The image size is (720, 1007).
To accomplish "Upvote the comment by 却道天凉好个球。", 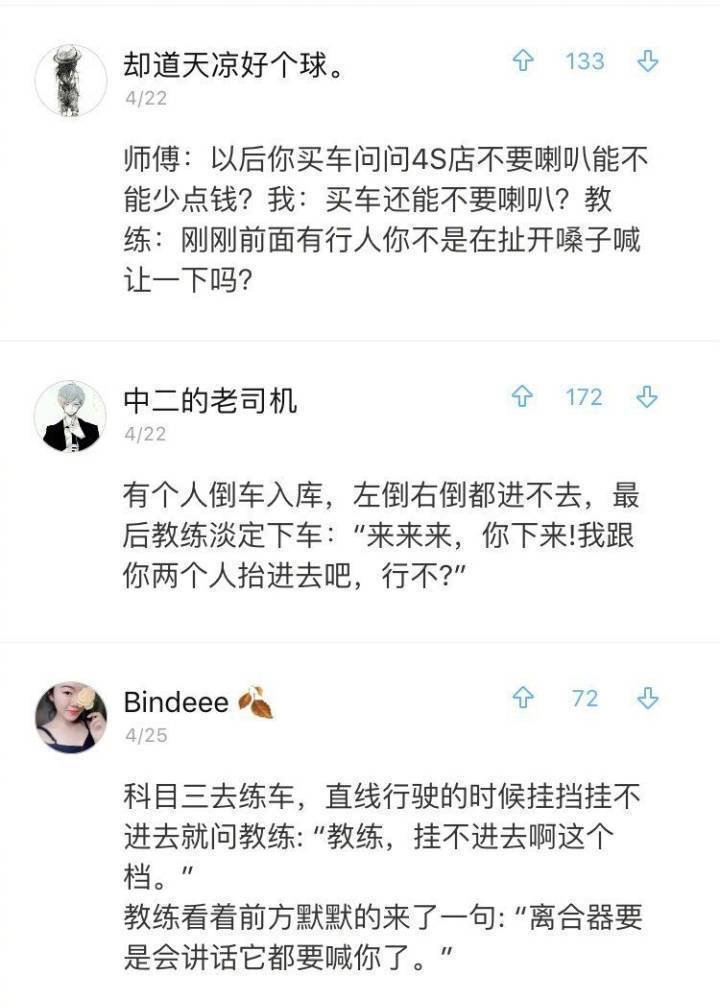I will (523, 61).
